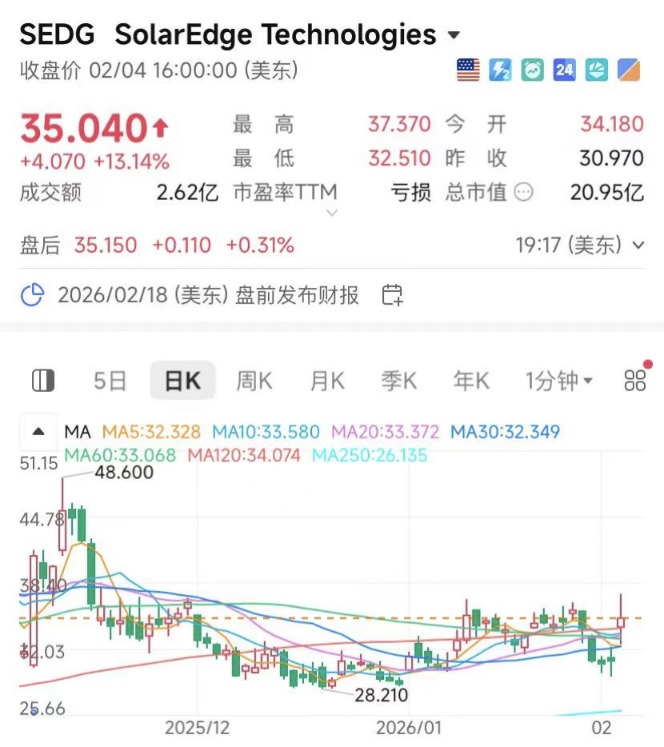View the 季K chart
664x747 pixels.
[x=399, y=381]
